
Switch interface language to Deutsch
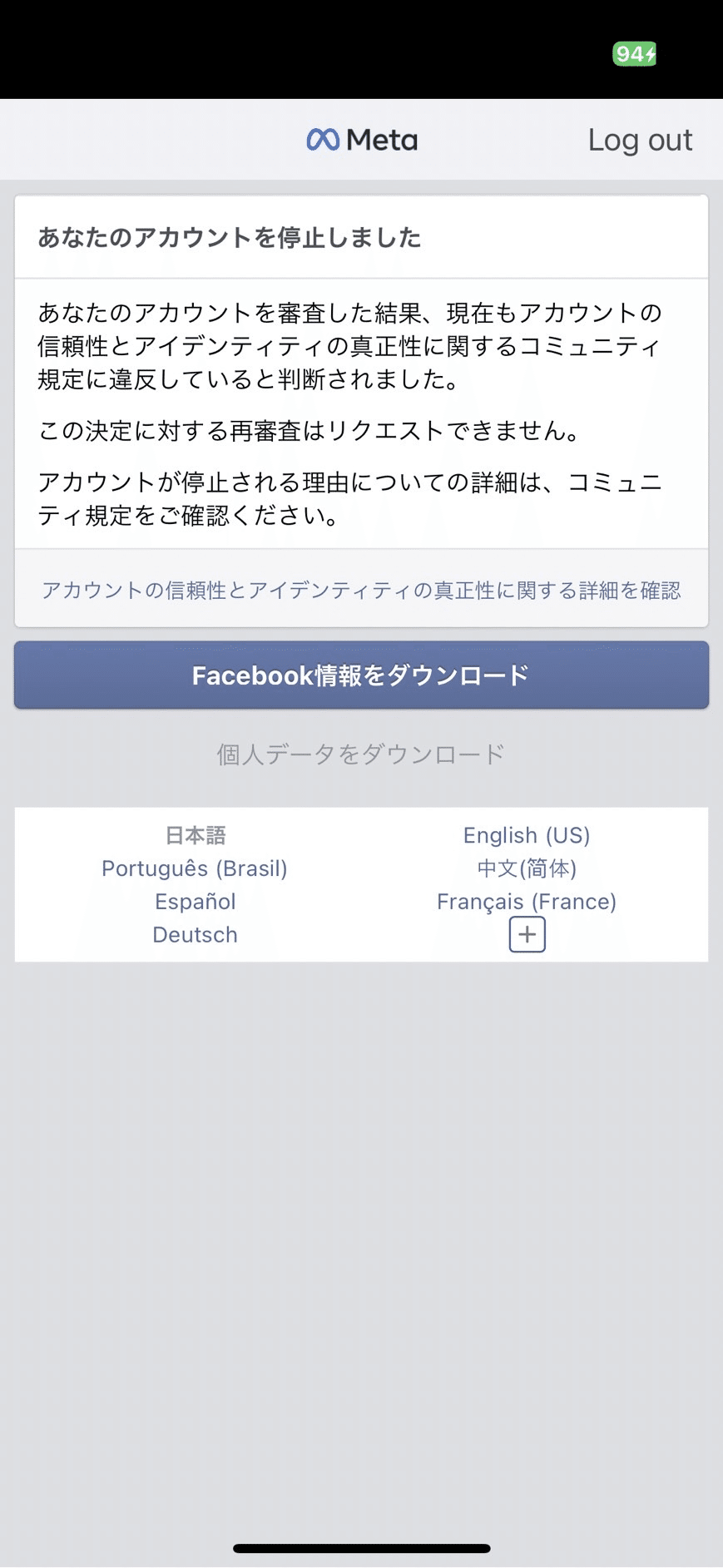click(194, 934)
